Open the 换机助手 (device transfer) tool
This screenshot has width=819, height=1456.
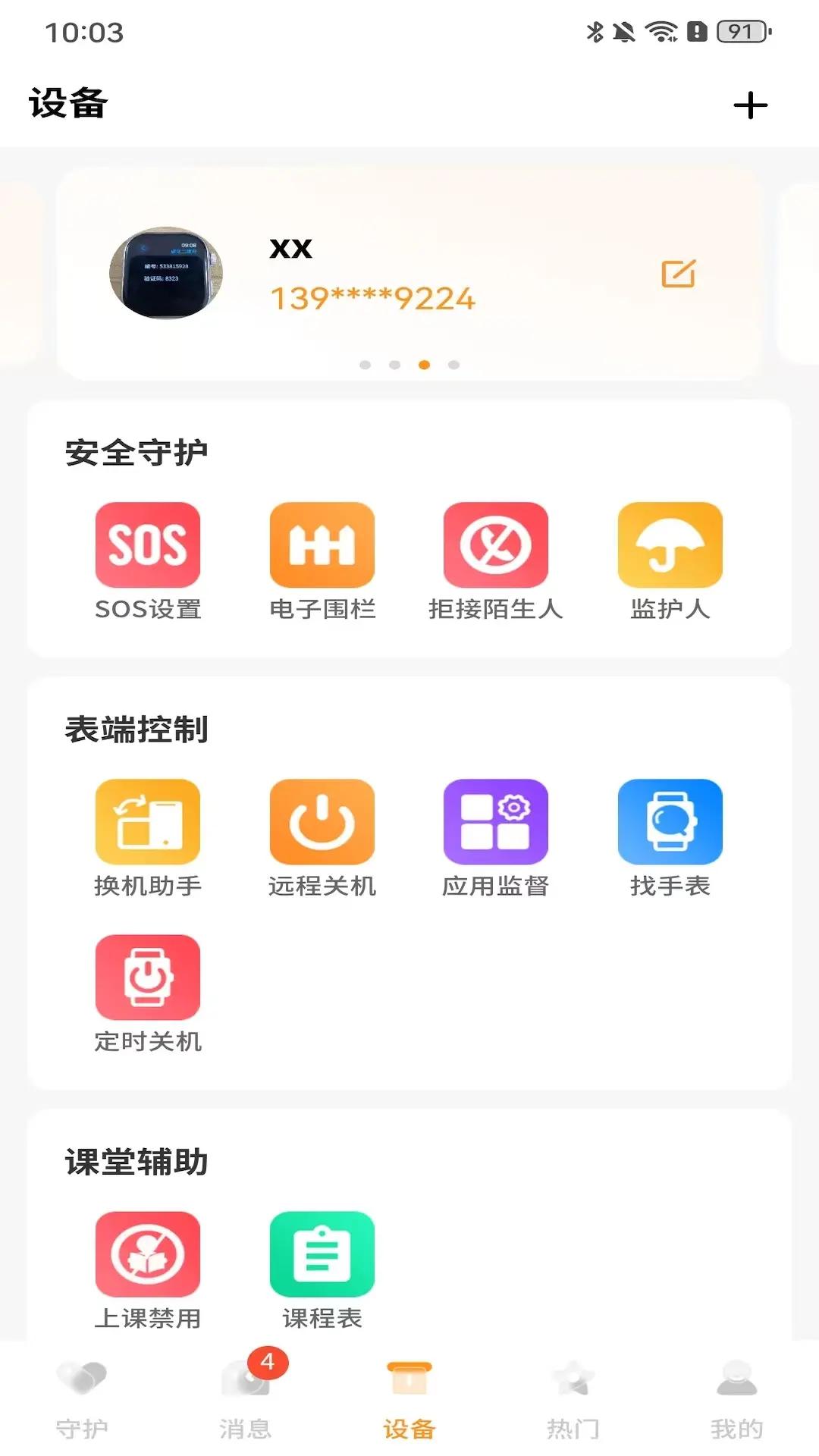[147, 821]
